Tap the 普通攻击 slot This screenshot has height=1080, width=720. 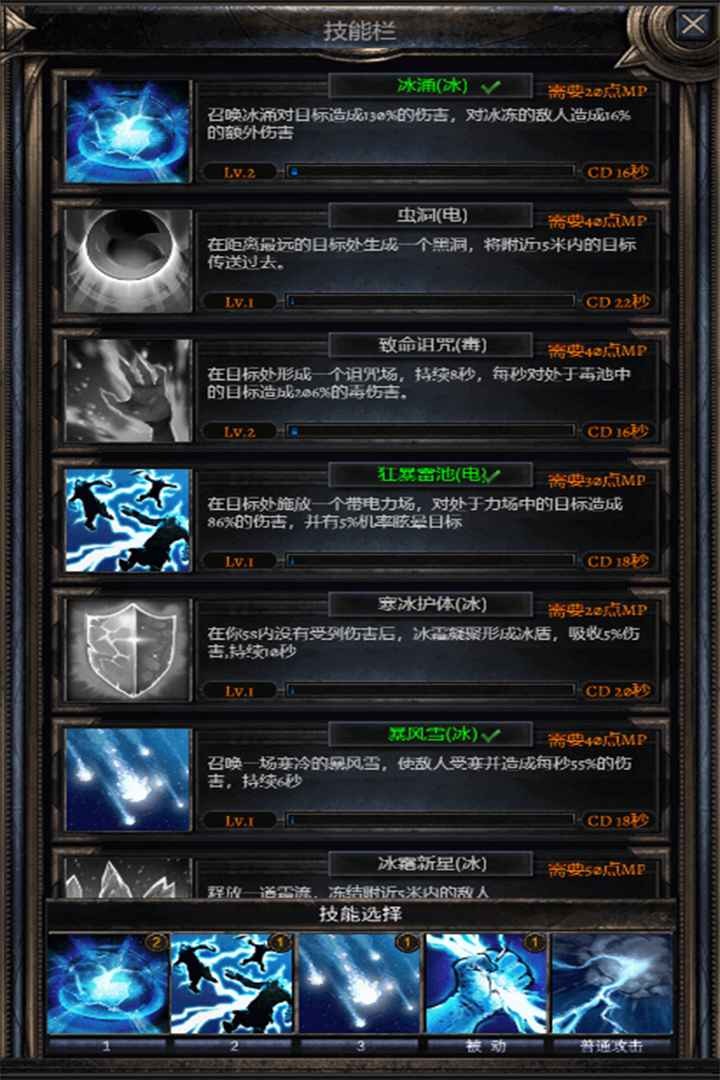[612, 984]
